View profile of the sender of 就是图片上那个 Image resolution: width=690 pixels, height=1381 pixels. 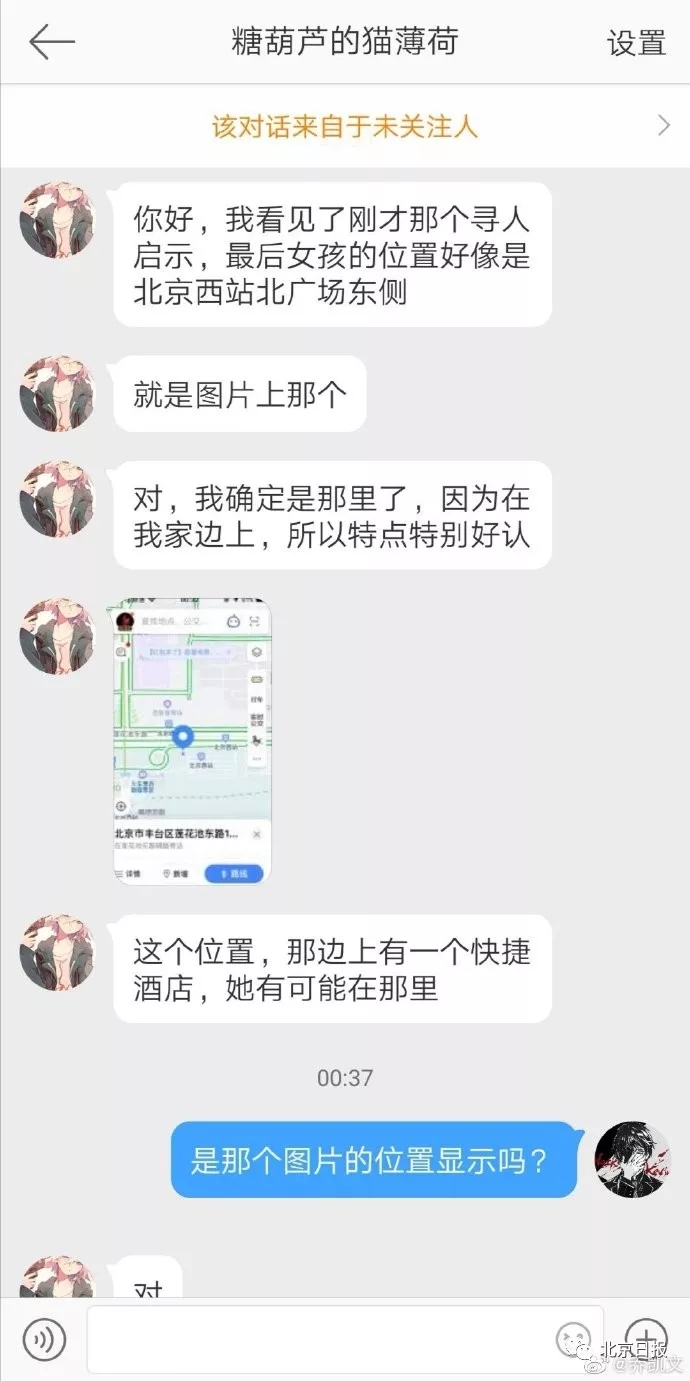(x=57, y=393)
